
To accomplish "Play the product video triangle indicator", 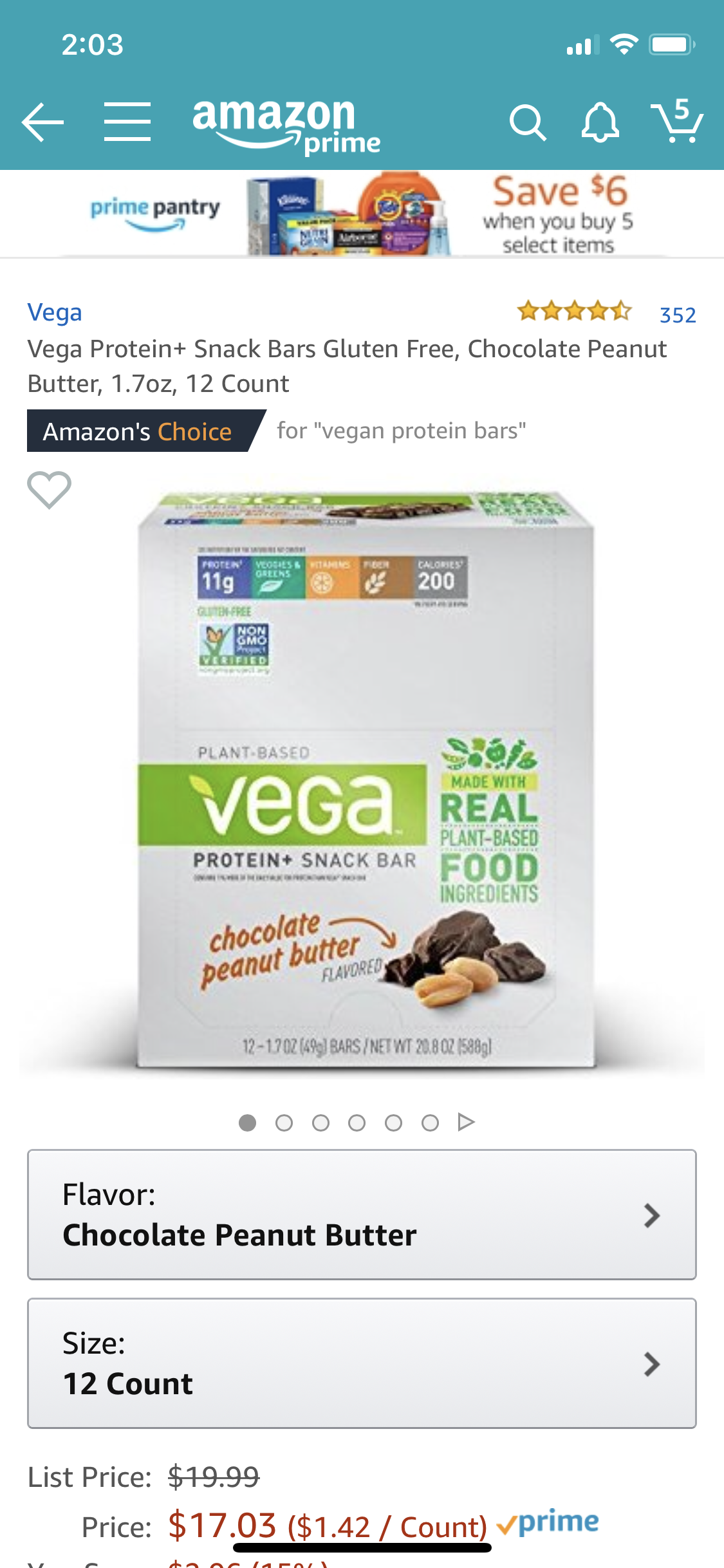I will click(466, 1122).
